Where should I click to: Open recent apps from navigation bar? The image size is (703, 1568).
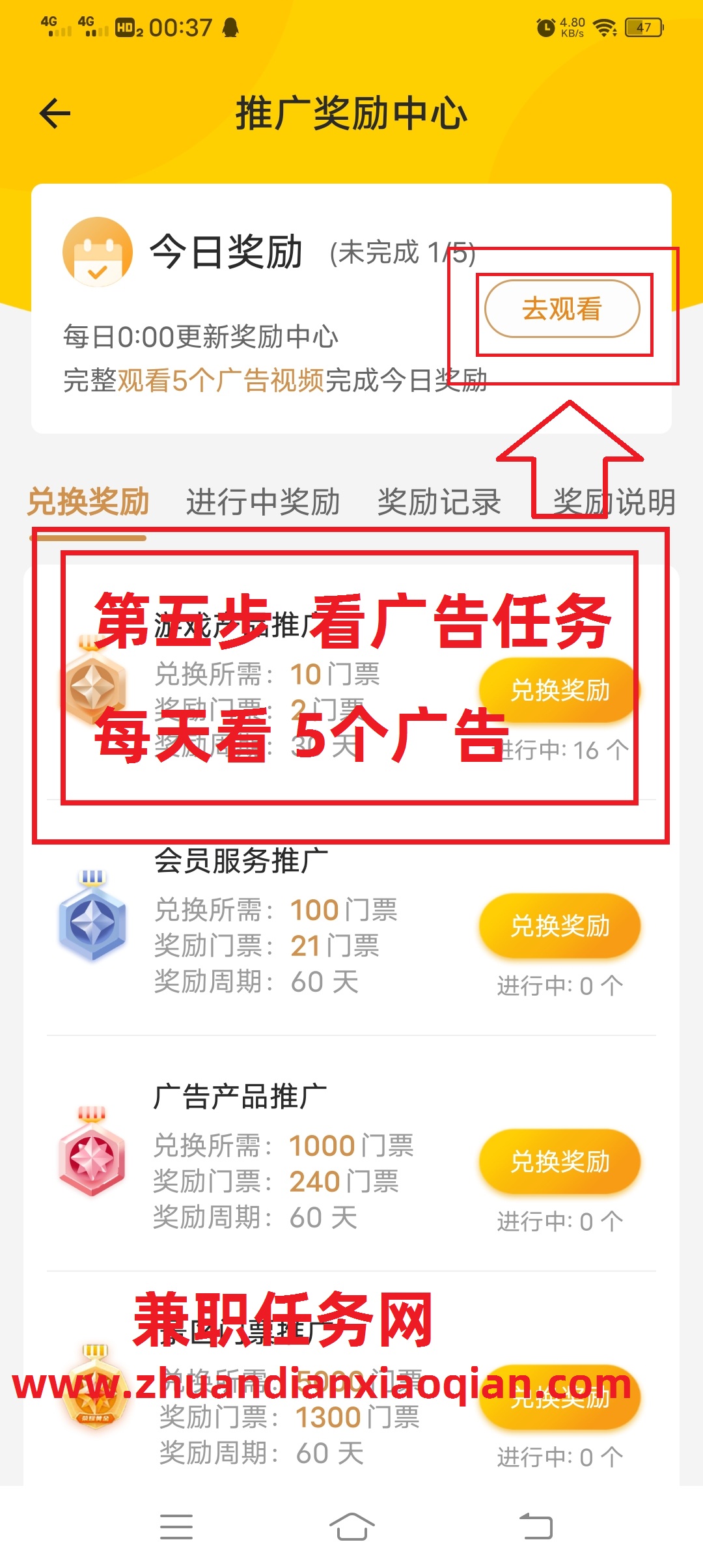(x=176, y=1526)
